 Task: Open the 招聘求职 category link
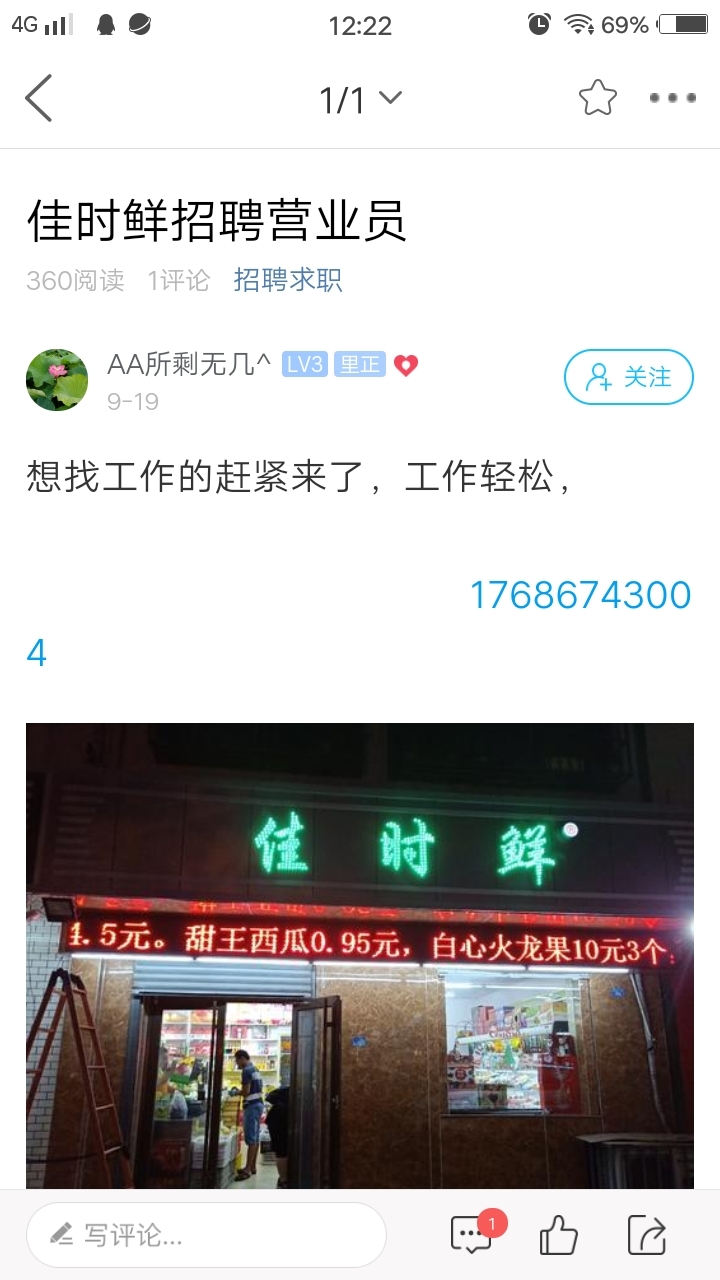click(288, 280)
